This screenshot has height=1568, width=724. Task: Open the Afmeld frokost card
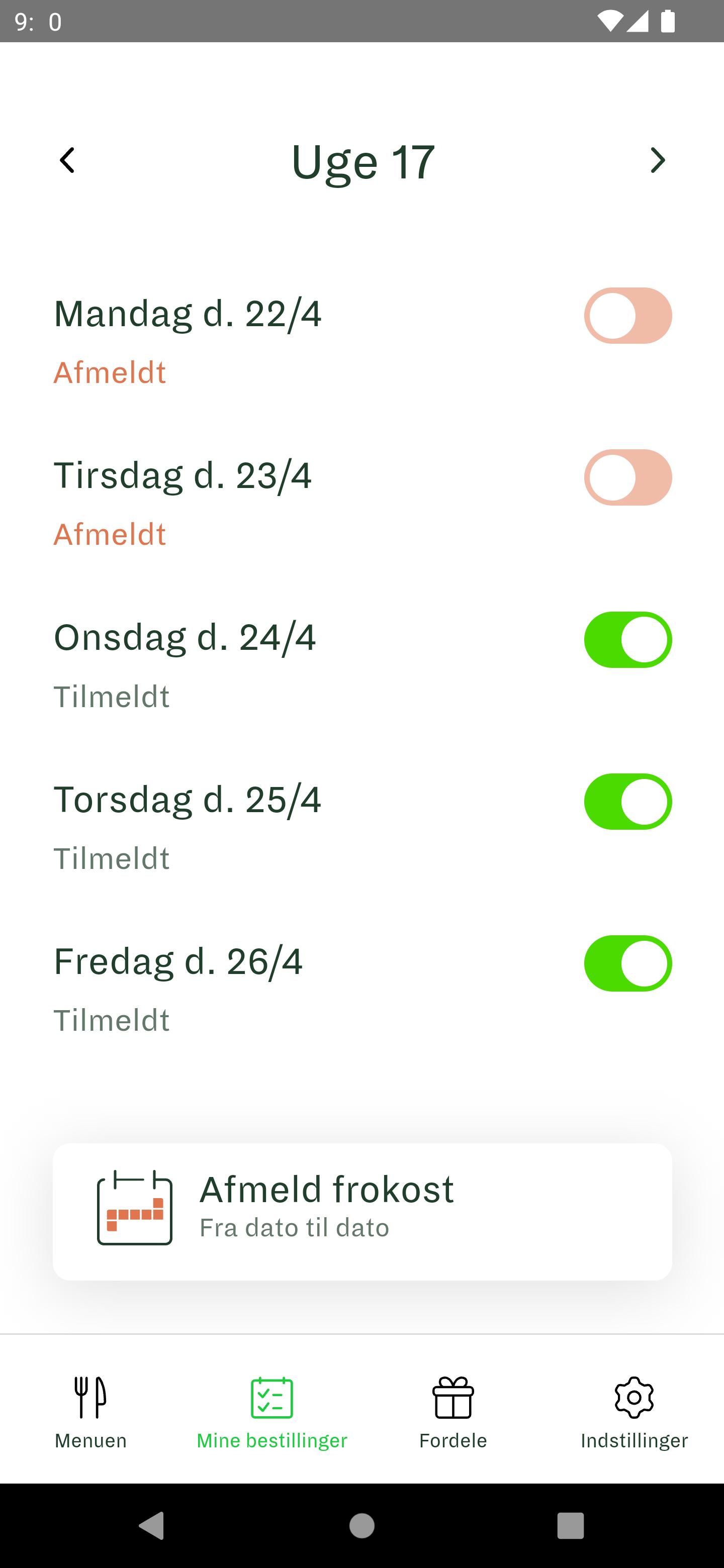[363, 1212]
